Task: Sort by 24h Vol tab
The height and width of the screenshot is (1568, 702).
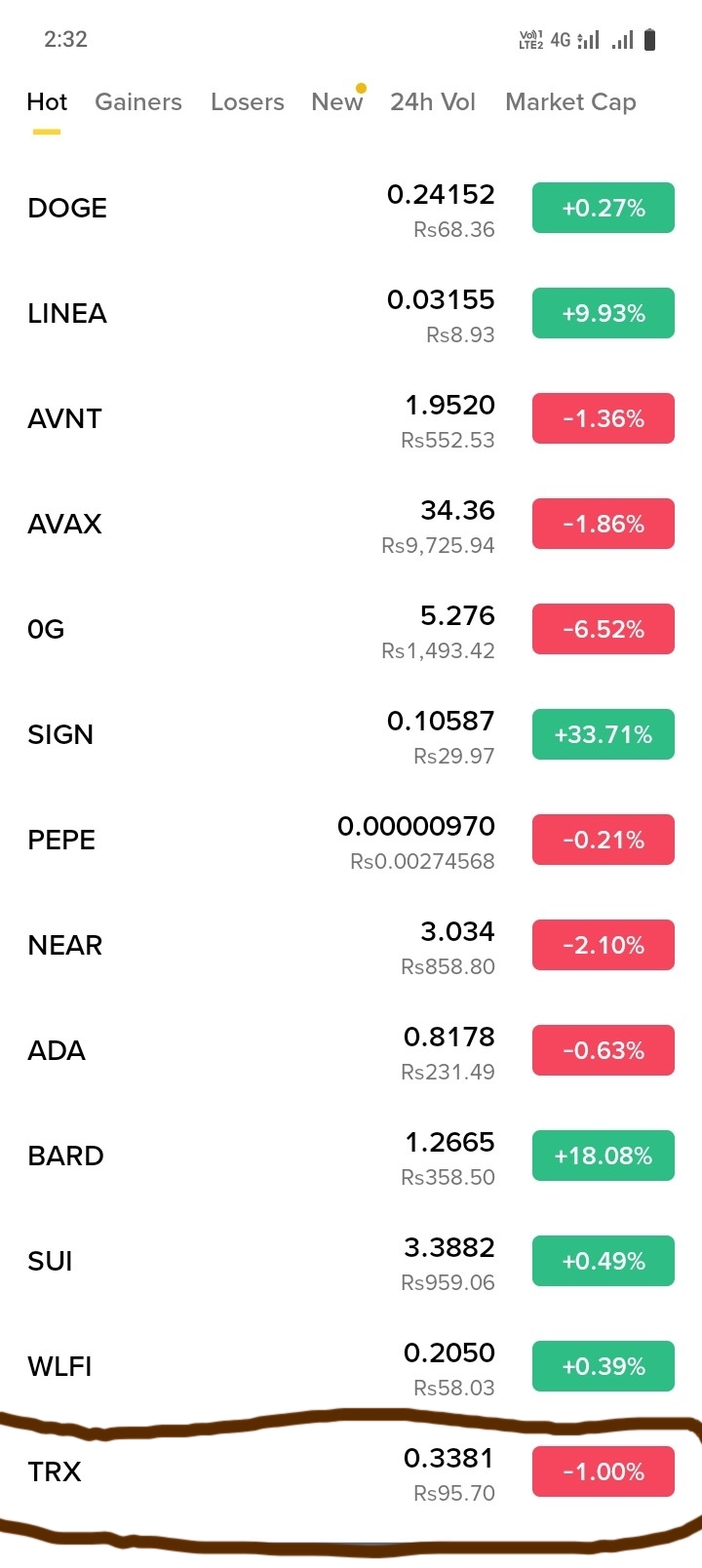Action: [x=432, y=102]
